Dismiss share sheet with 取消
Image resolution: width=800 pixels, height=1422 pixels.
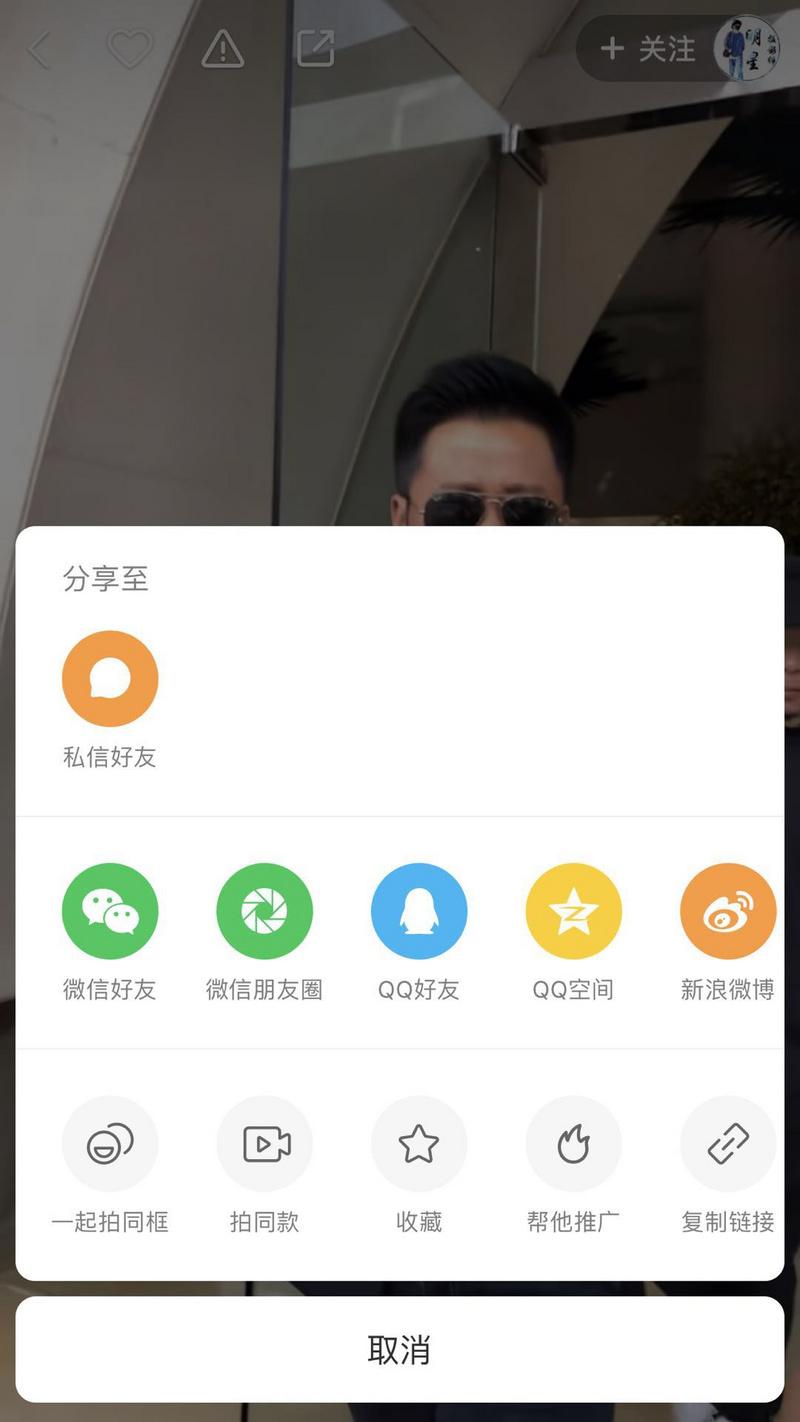400,1350
